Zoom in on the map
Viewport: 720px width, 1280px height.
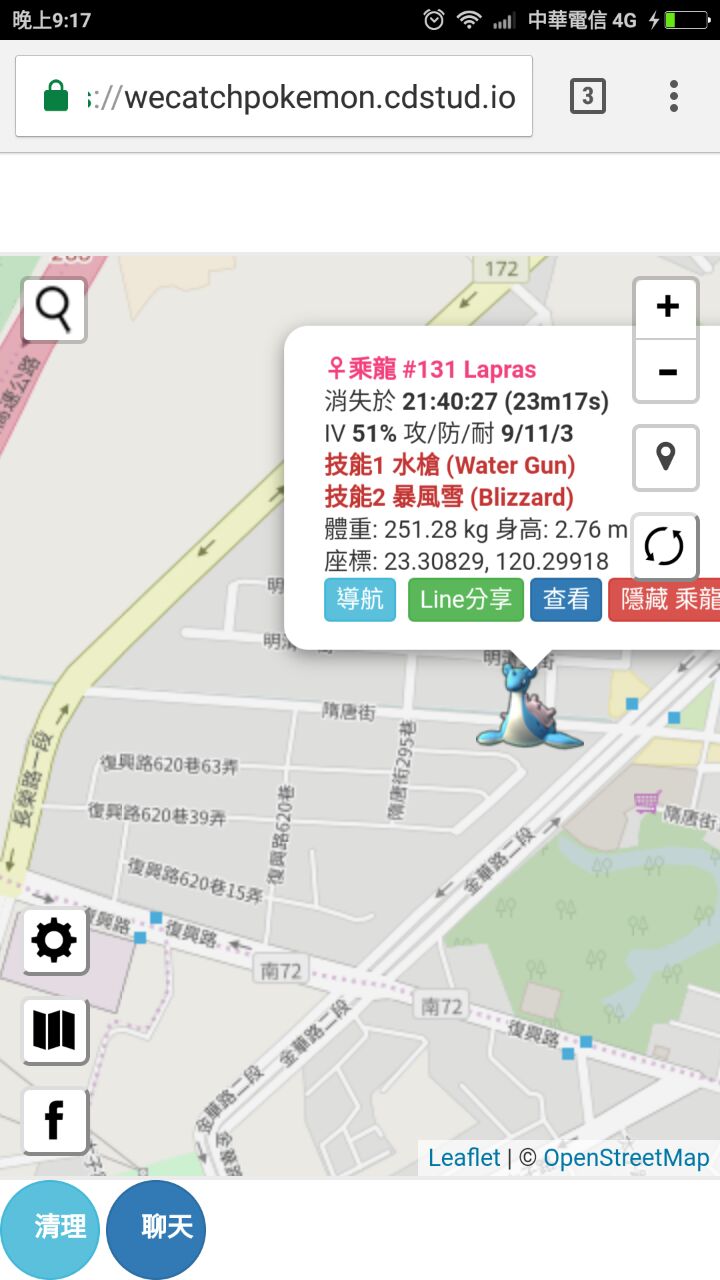tap(666, 307)
